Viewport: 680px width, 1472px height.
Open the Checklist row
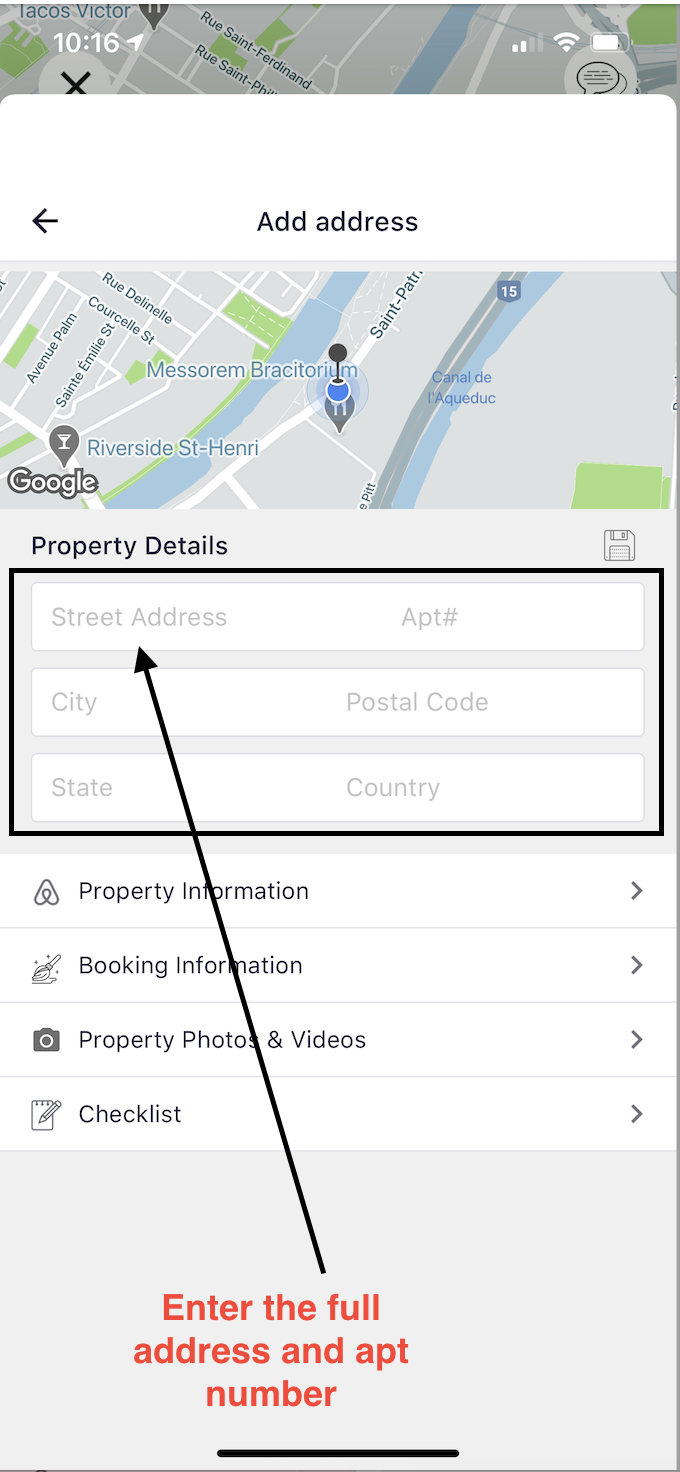click(338, 1114)
